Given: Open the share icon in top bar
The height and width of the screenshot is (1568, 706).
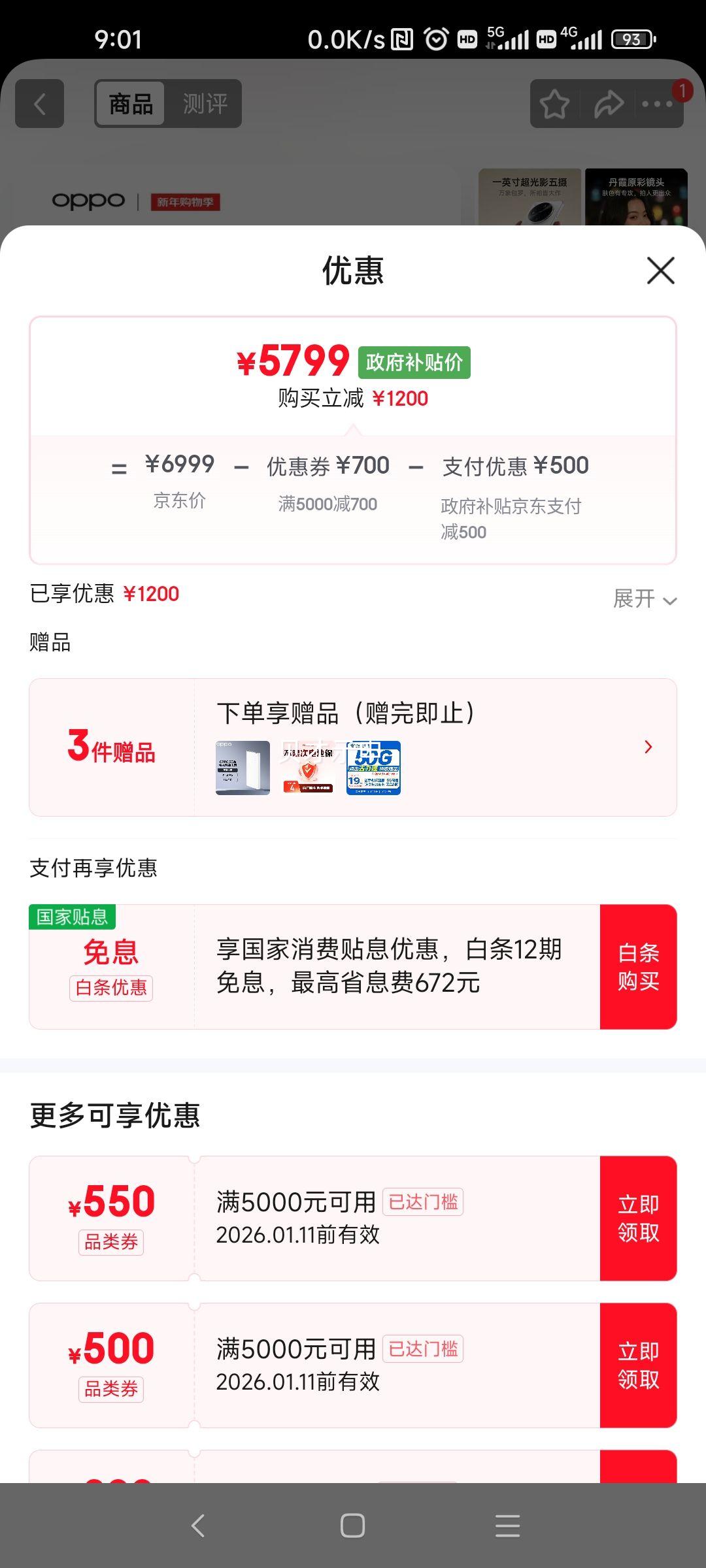Looking at the screenshot, I should 609,103.
